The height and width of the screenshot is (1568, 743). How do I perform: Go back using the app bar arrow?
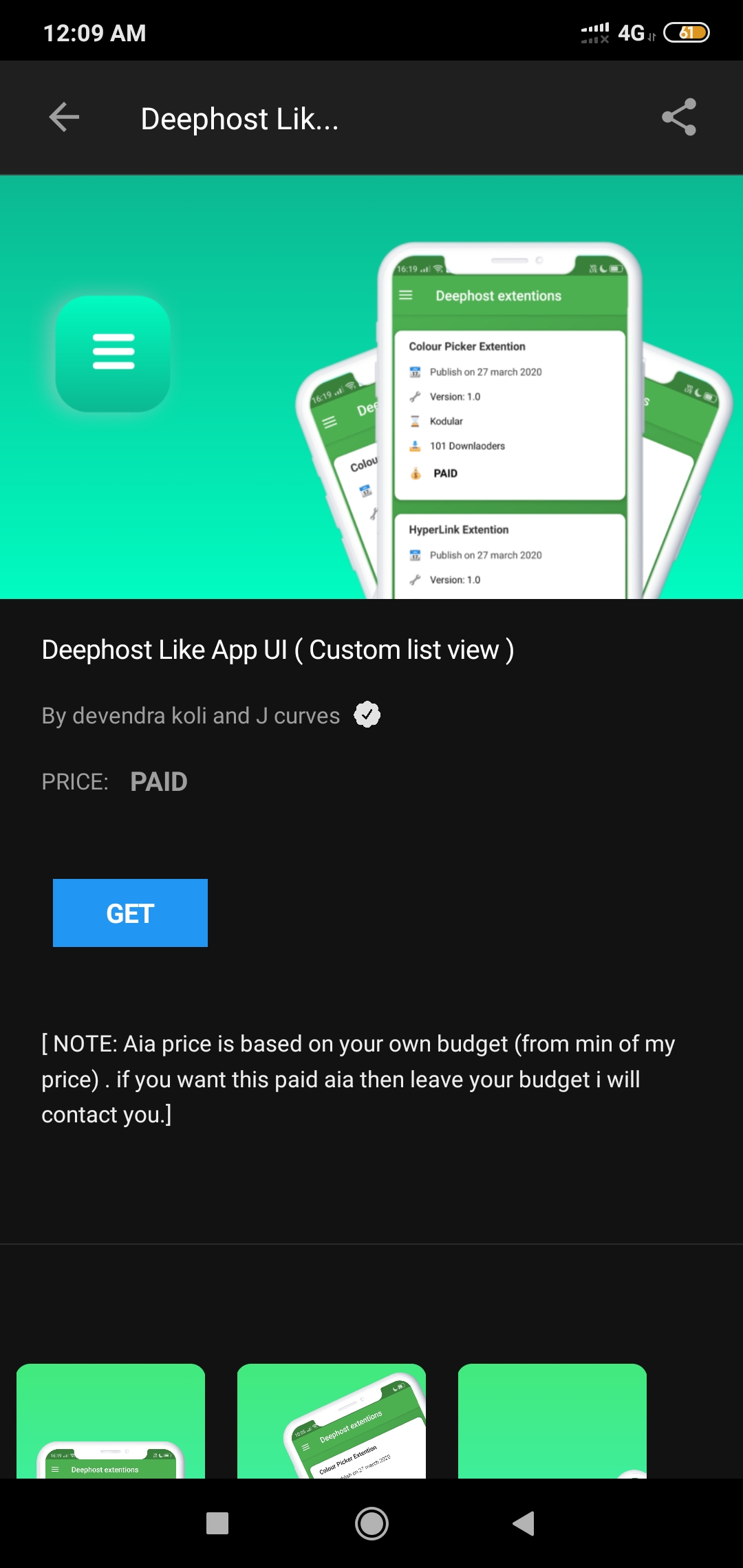[x=65, y=118]
